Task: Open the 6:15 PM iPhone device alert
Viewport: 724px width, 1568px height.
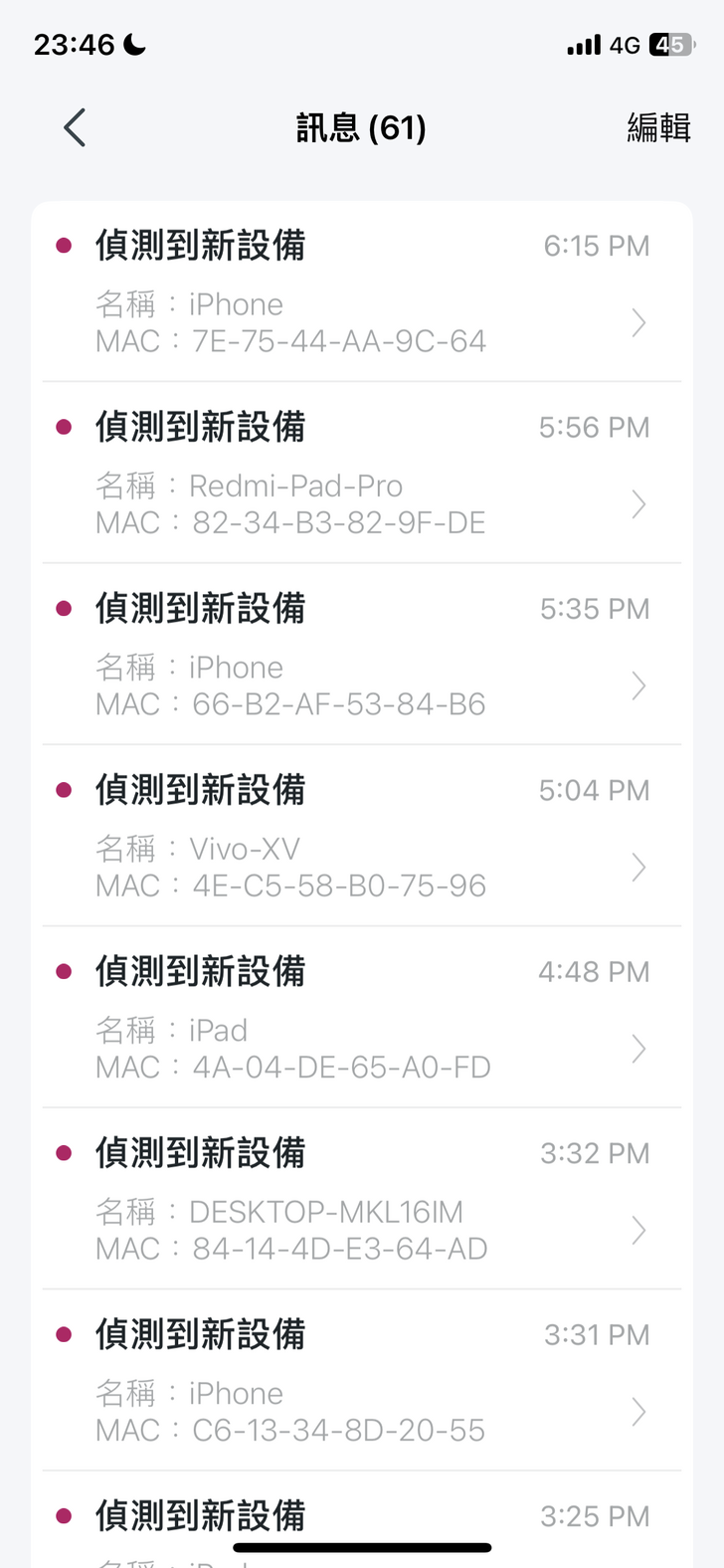Action: click(361, 293)
